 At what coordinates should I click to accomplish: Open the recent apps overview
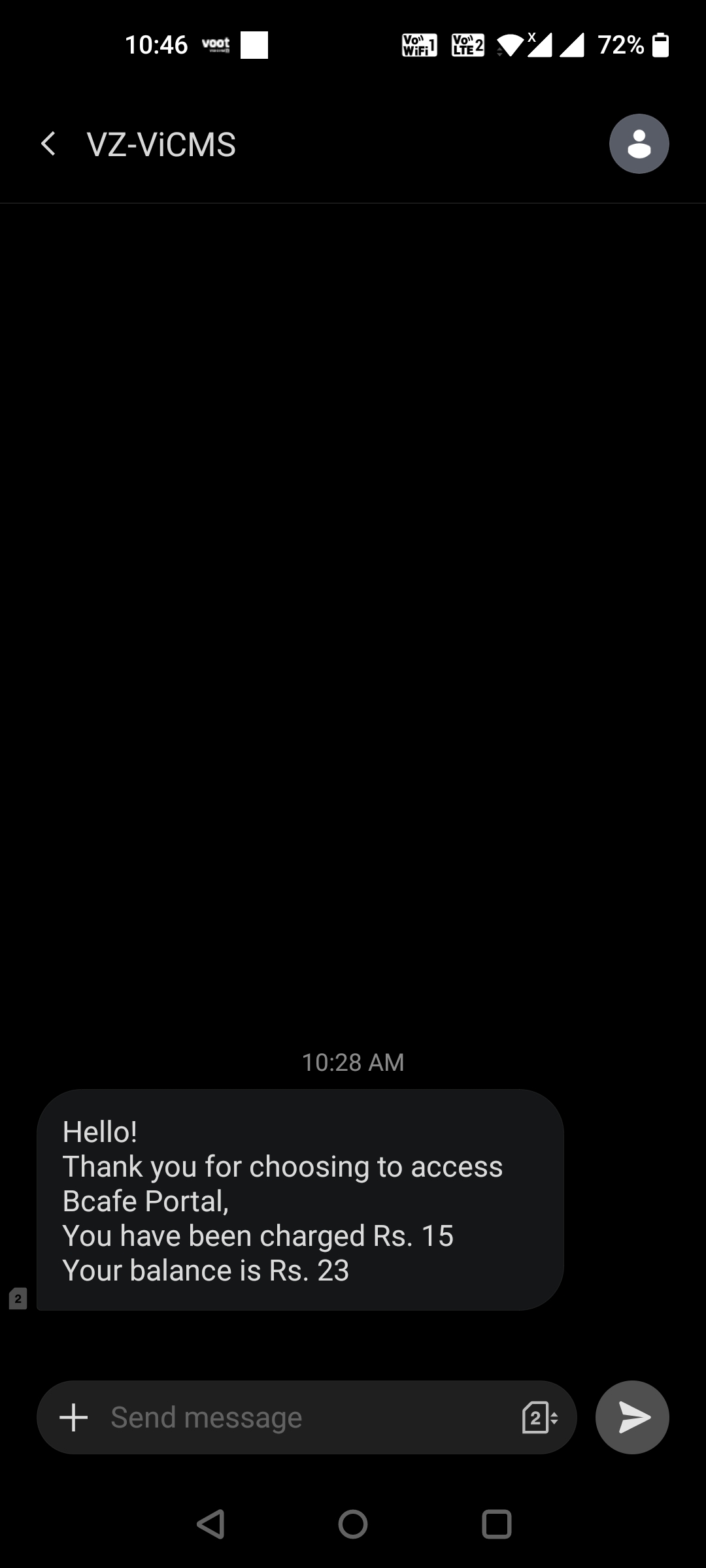point(496,1524)
